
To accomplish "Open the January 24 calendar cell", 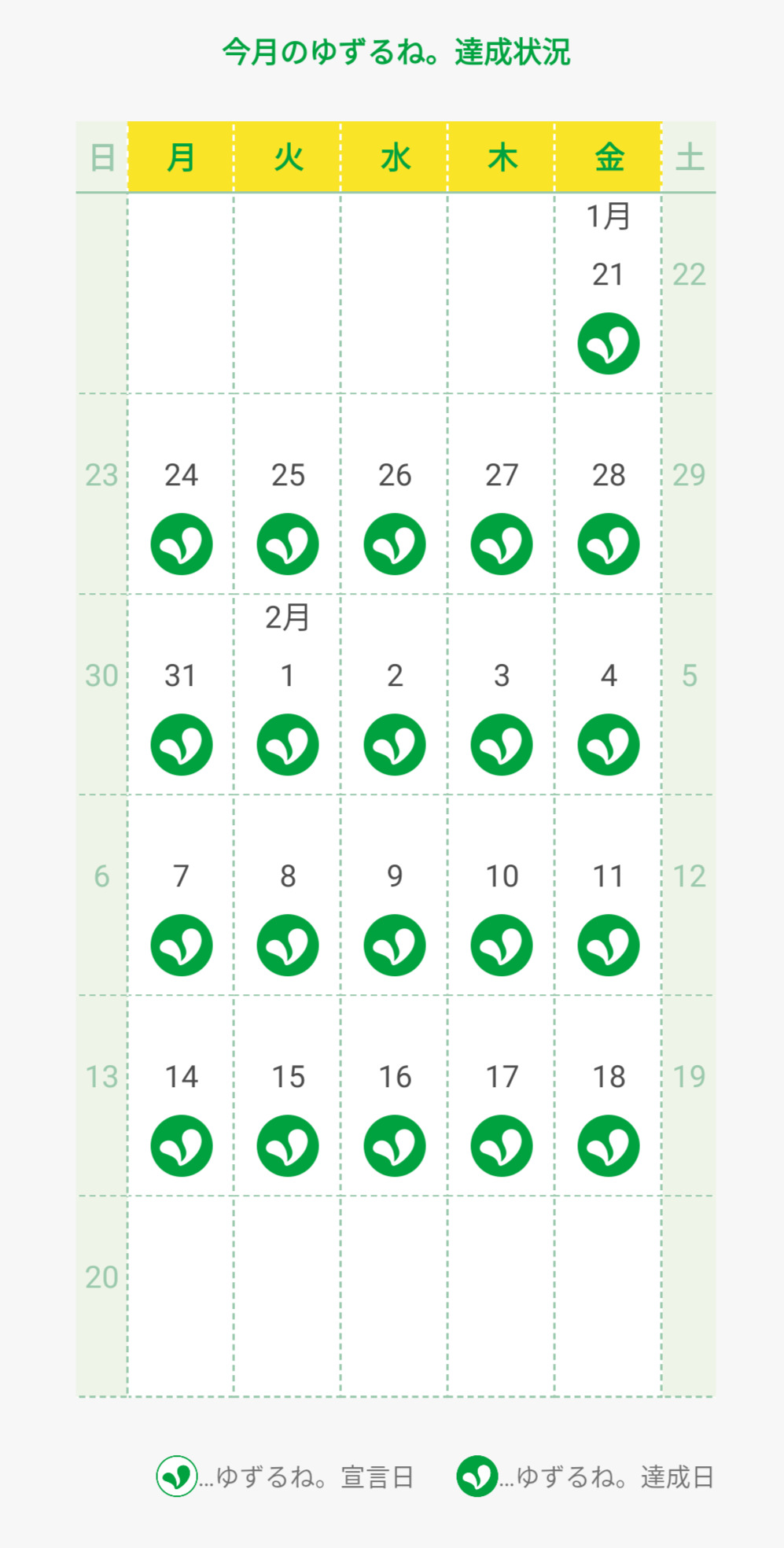I will [181, 494].
